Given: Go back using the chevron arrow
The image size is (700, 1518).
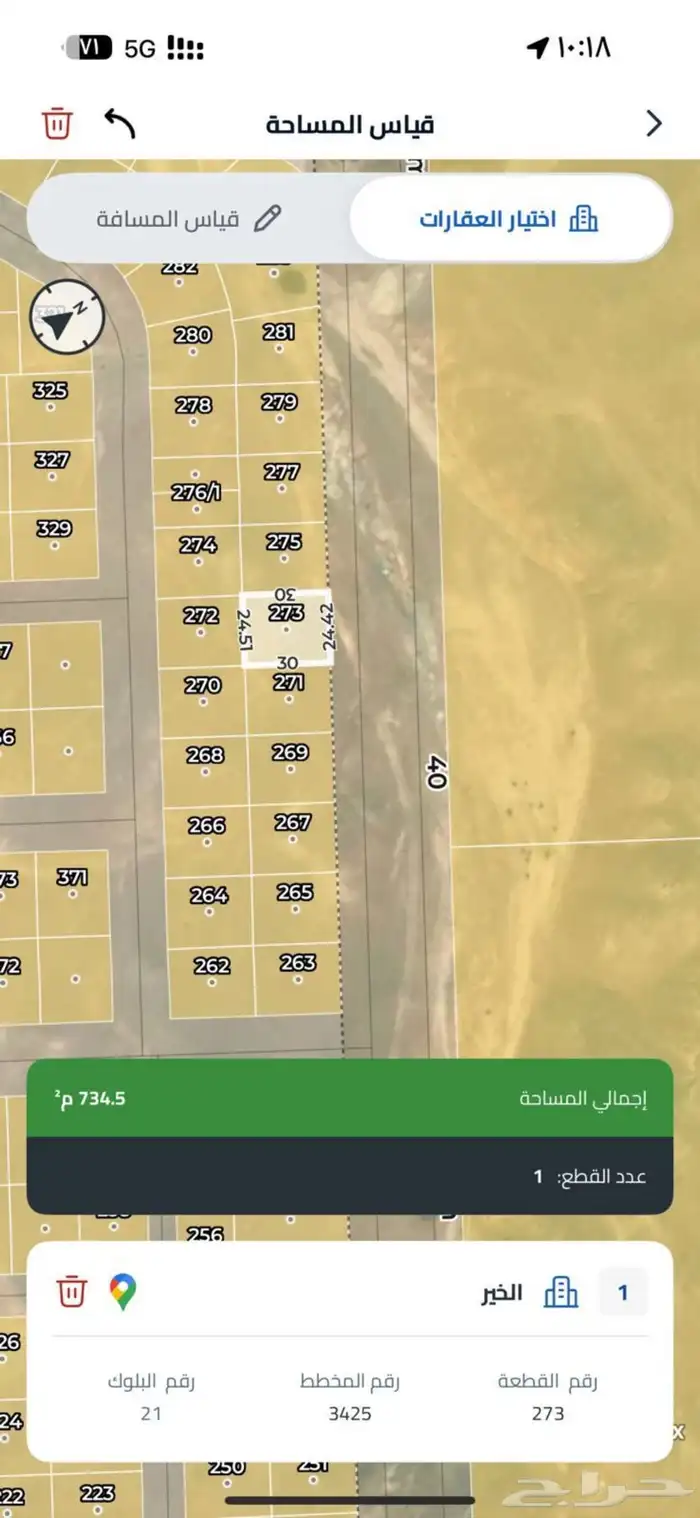Looking at the screenshot, I should [654, 124].
